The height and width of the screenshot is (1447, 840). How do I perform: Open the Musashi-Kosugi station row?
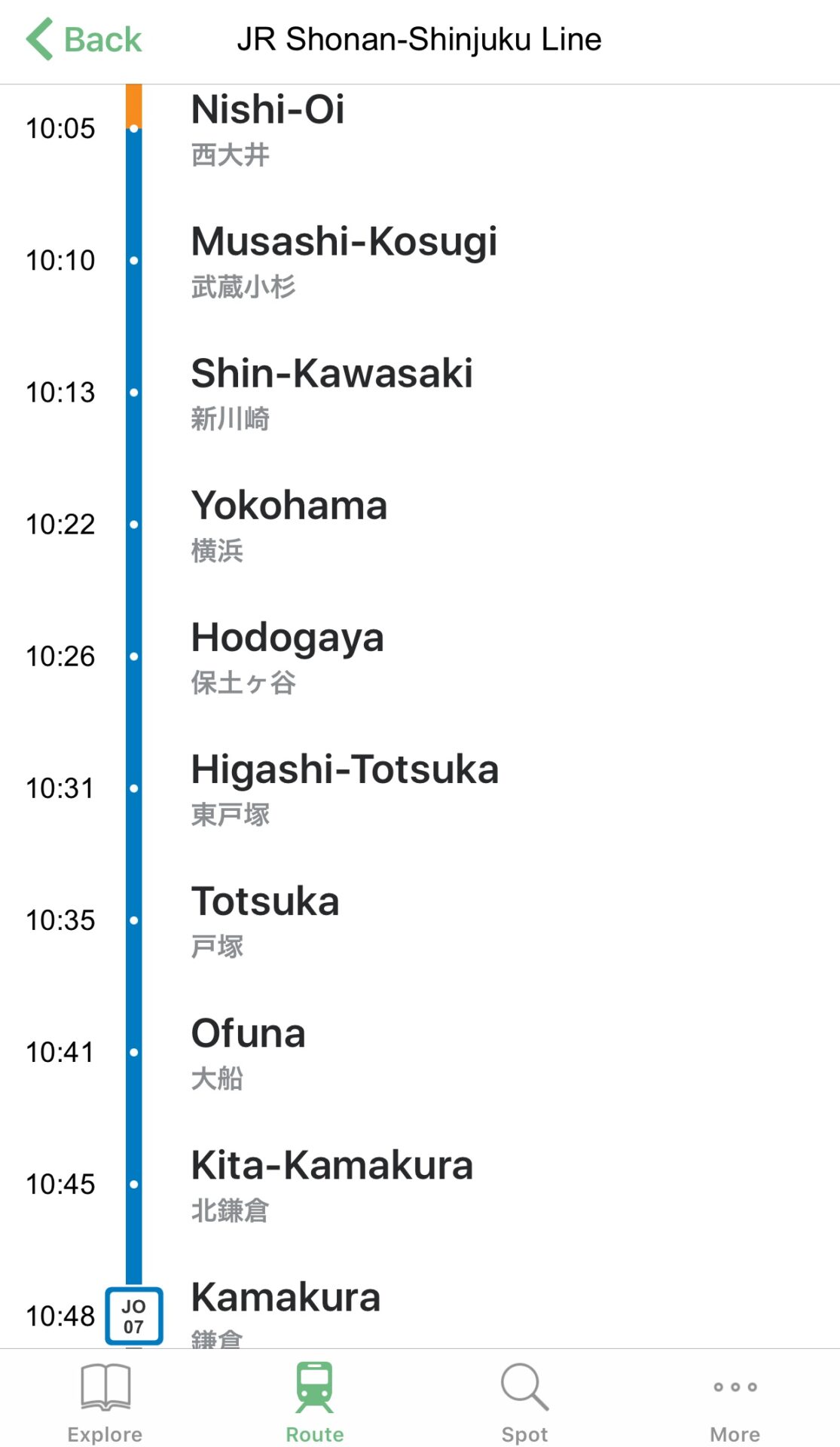click(420, 261)
